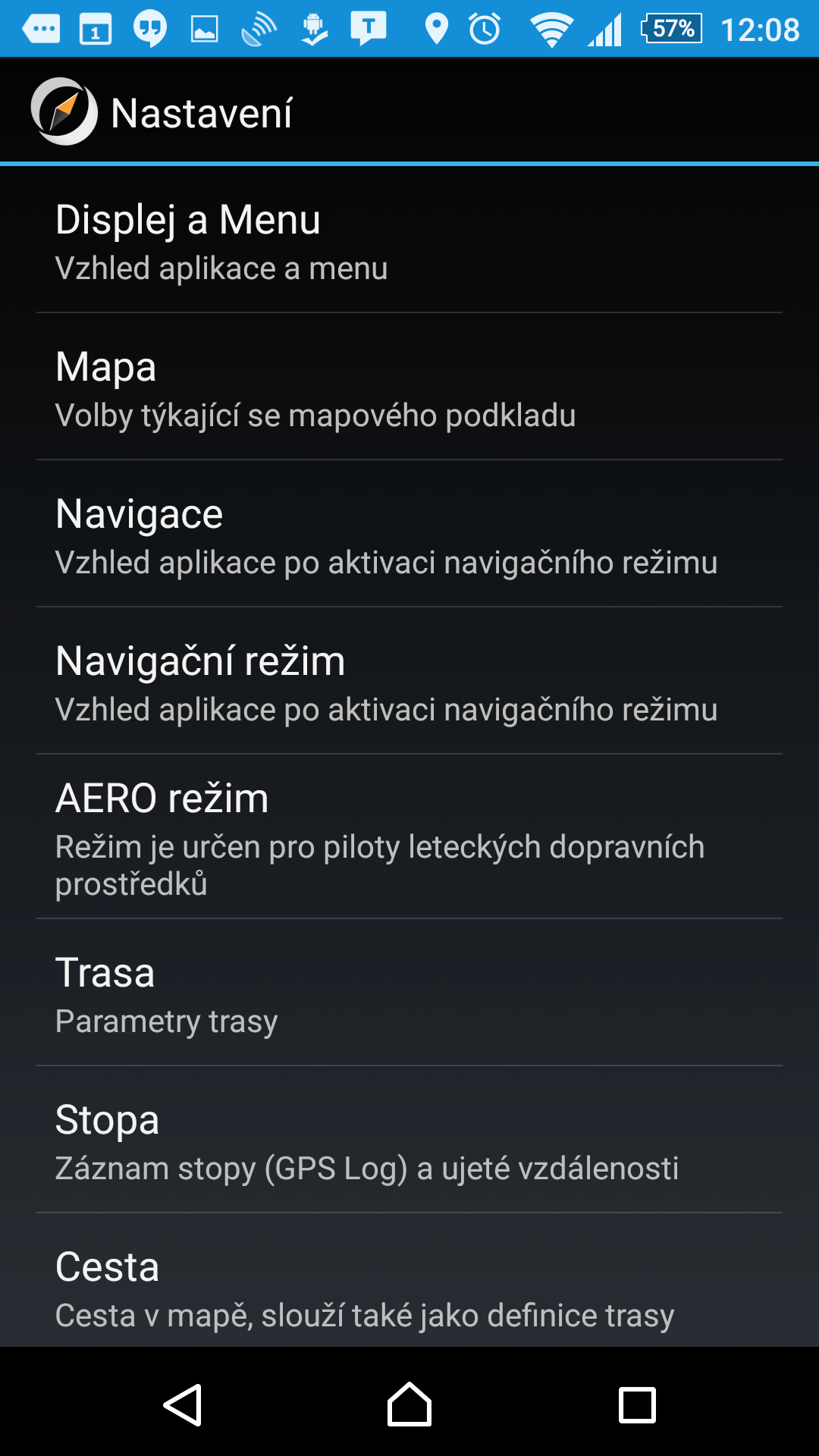Open Displej a Menu settings
The image size is (819, 1456).
tap(409, 240)
